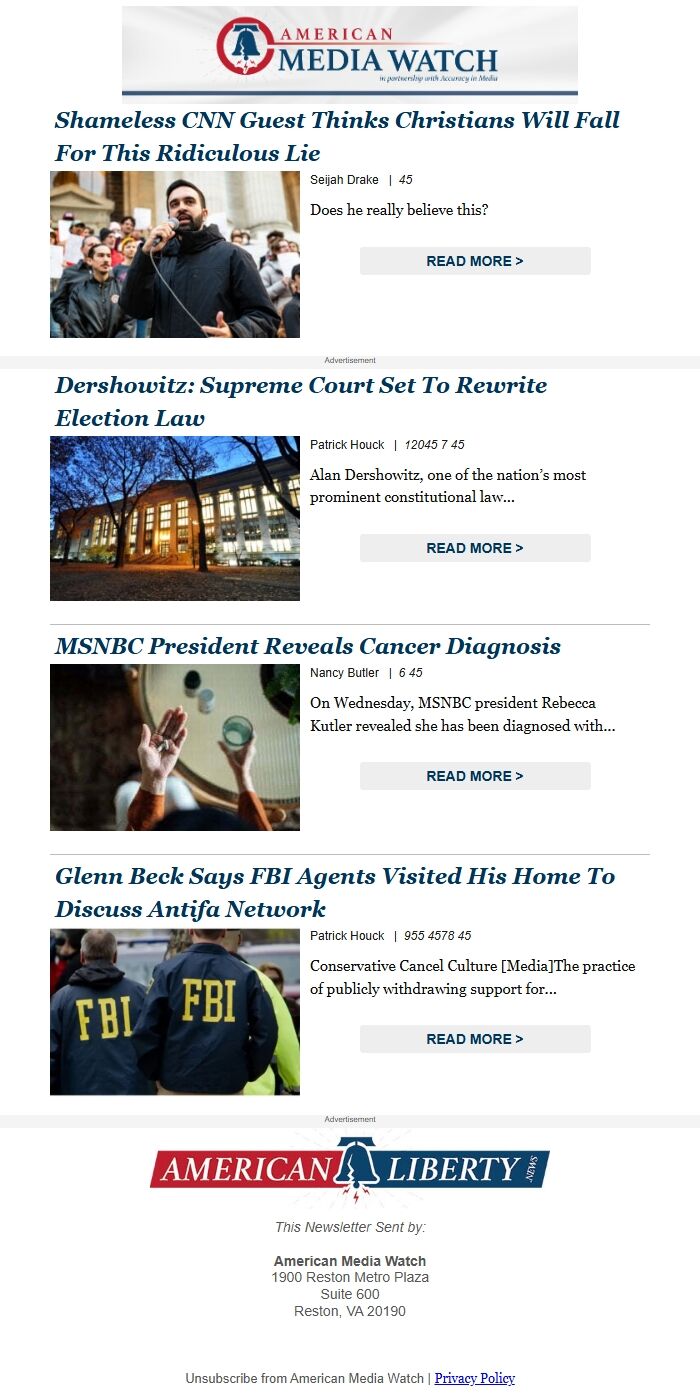
Task: Open the Shameless CNN Guest article headline
Action: tap(337, 137)
